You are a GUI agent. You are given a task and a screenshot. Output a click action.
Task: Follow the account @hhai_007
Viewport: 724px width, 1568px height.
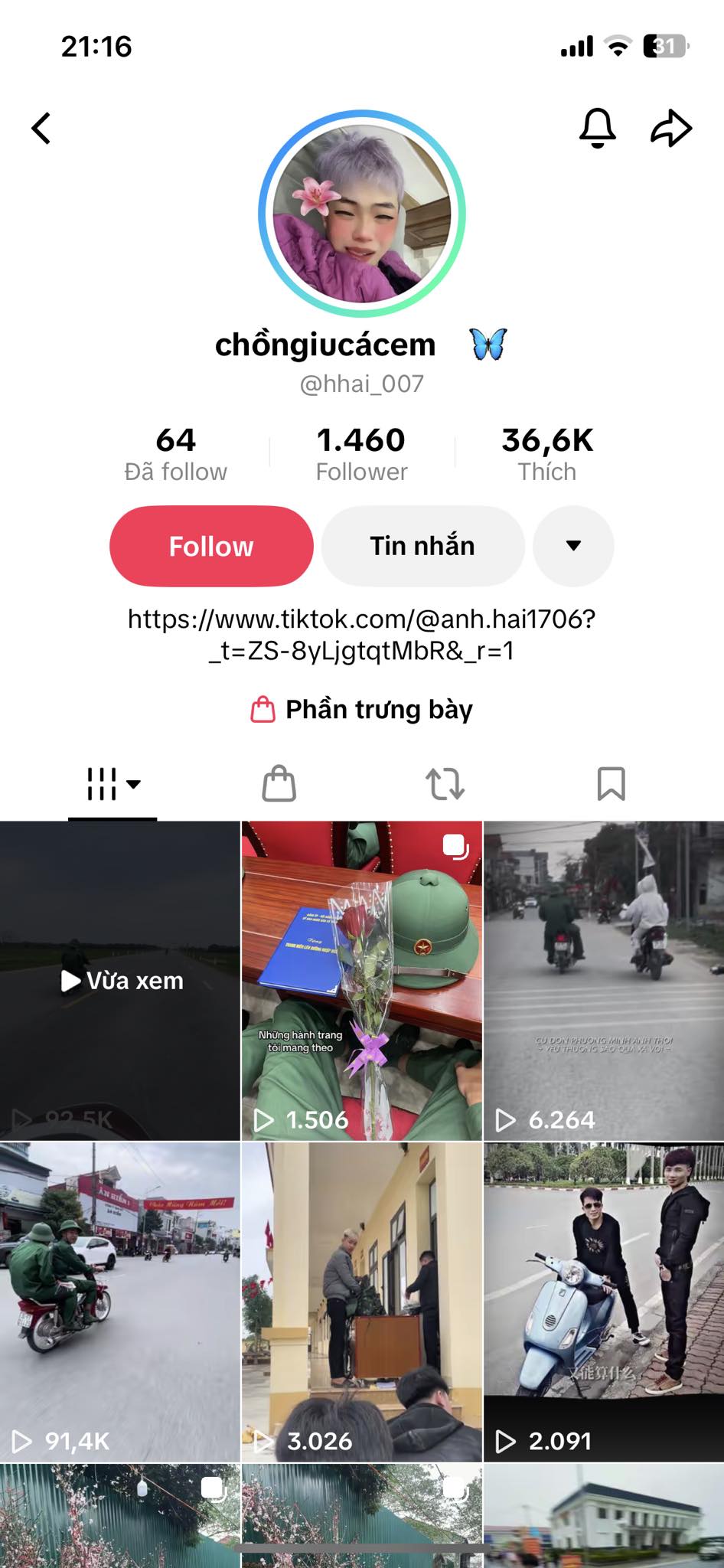211,546
